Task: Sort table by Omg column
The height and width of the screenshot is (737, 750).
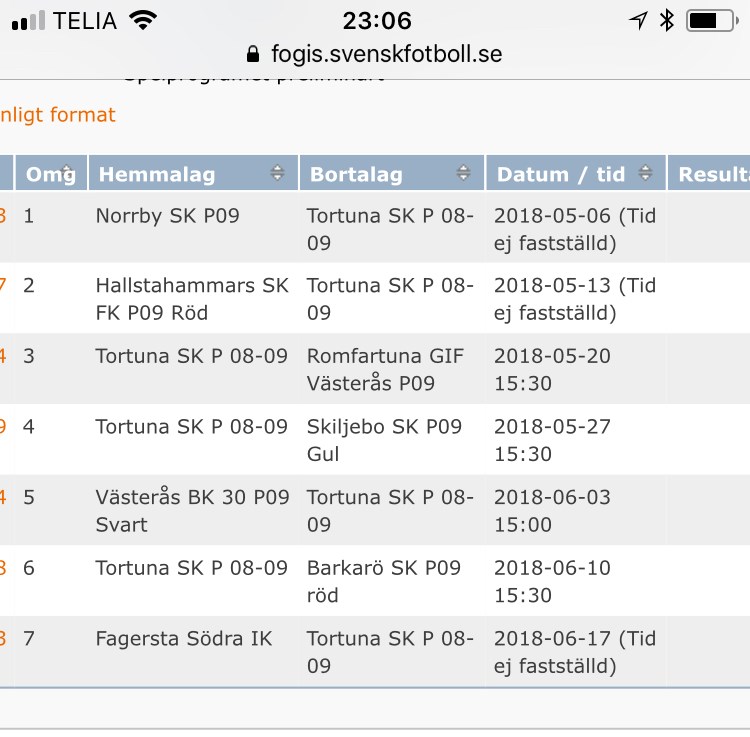Action: [x=51, y=174]
